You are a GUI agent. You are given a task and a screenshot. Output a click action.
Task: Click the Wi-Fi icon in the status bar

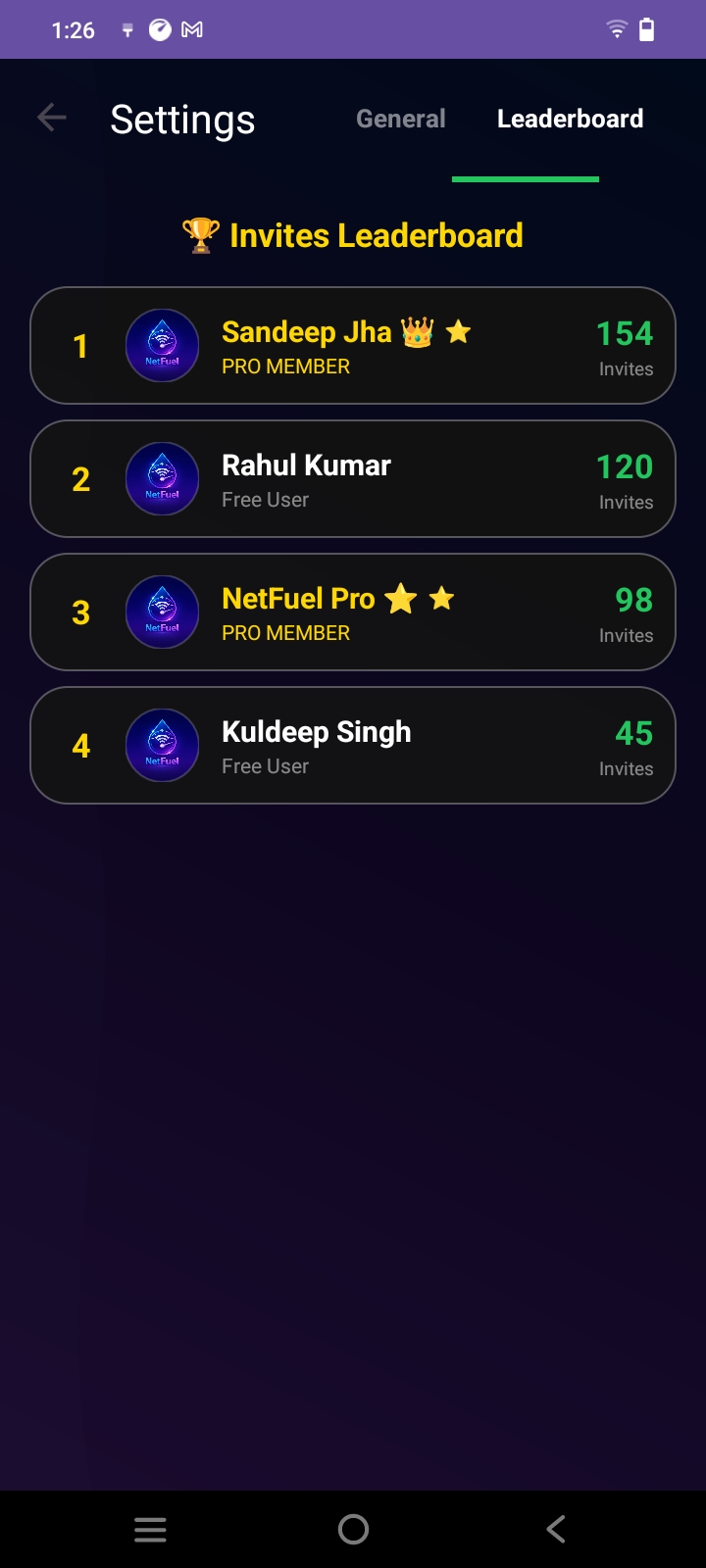click(x=615, y=29)
